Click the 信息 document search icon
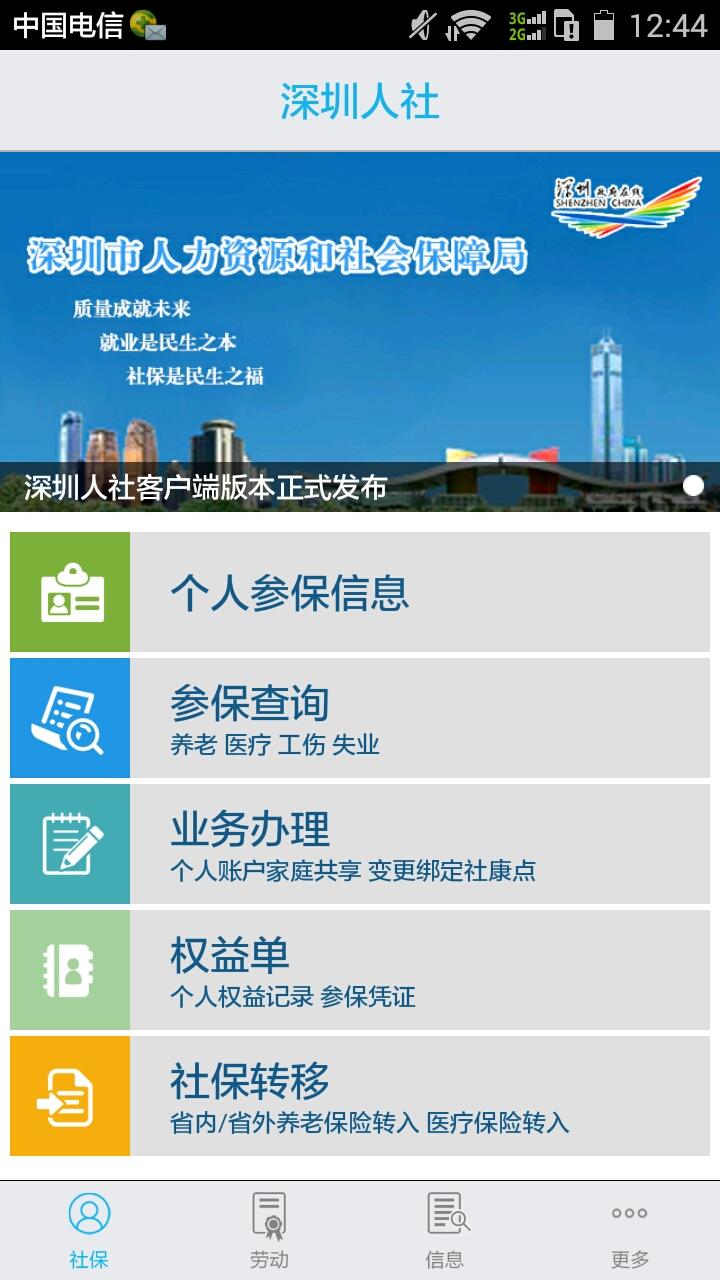 pos(449,1213)
